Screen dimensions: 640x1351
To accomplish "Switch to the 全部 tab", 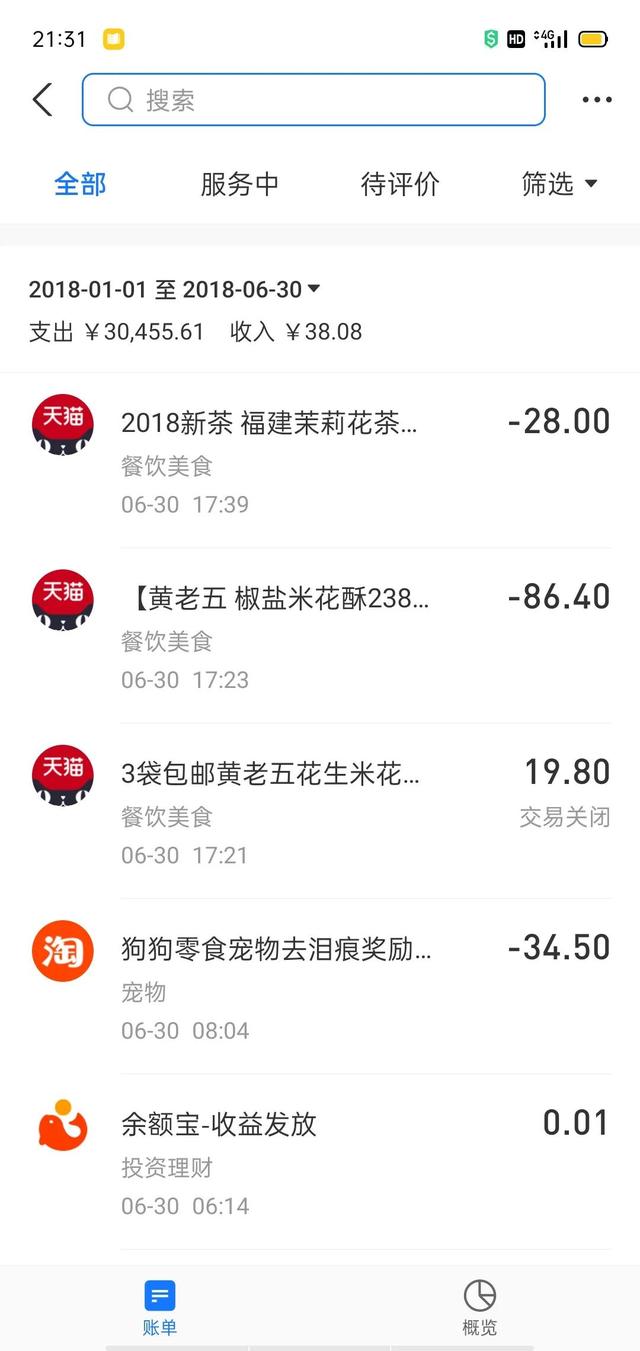I will (x=80, y=184).
